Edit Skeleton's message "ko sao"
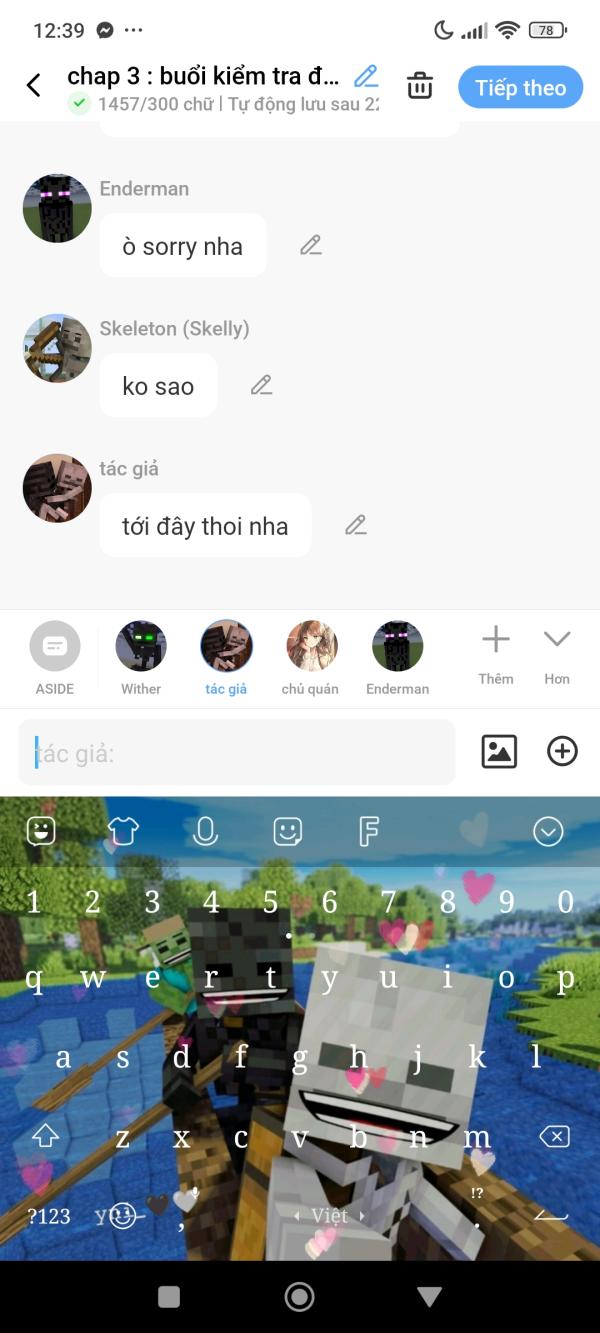 point(261,385)
